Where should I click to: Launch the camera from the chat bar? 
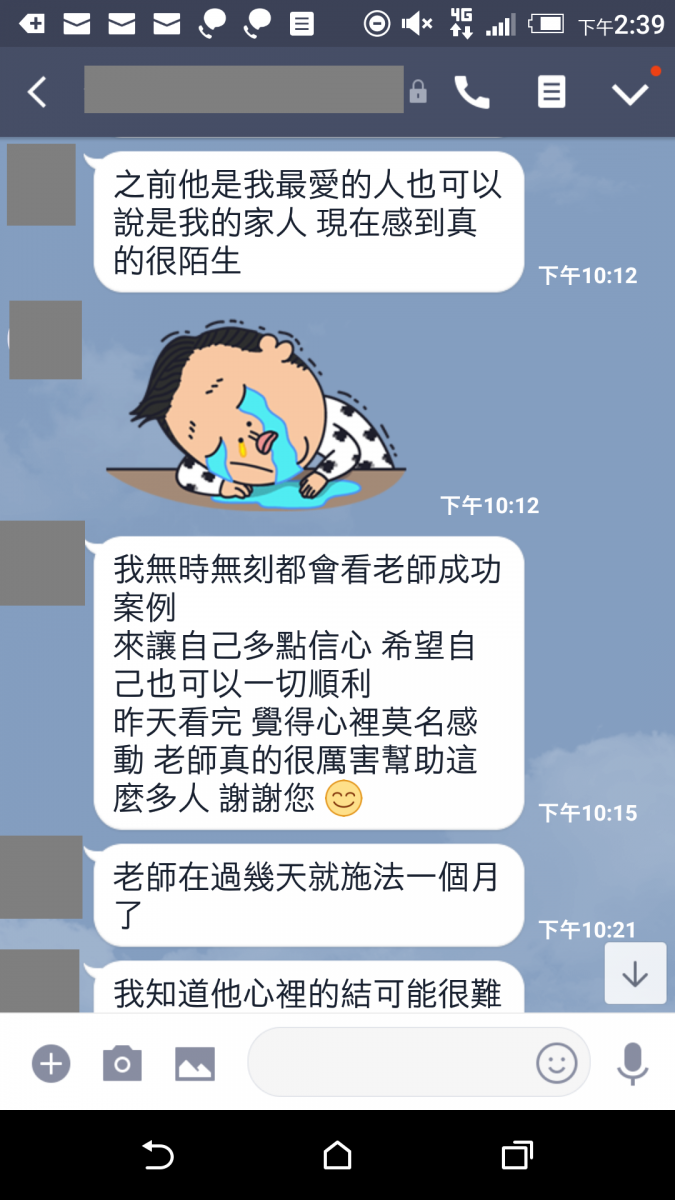(122, 1062)
